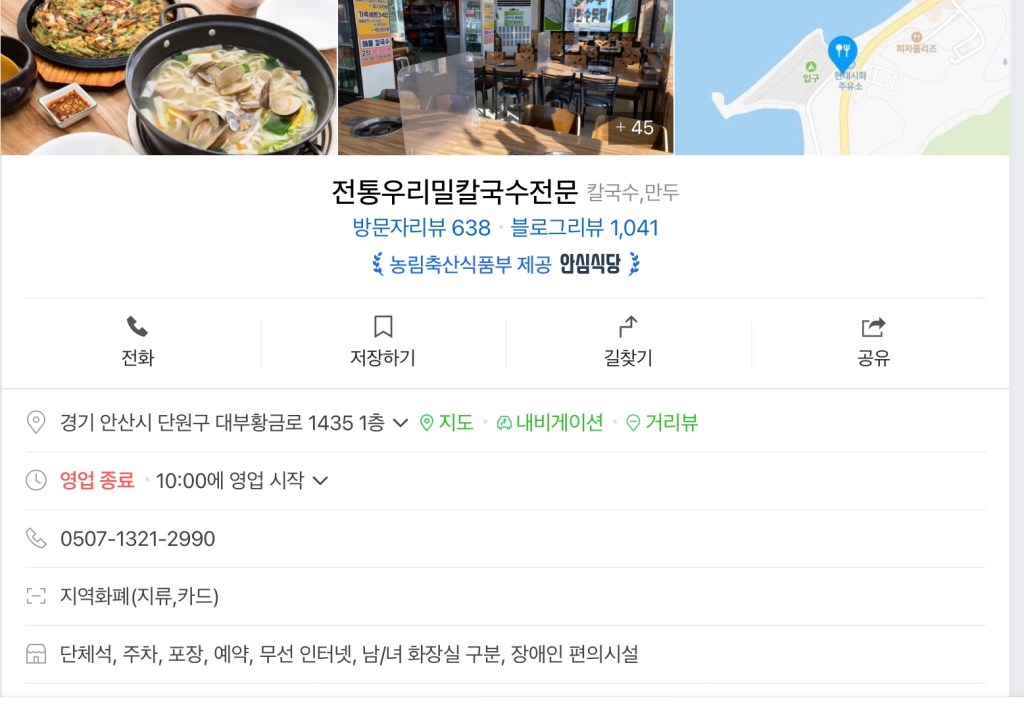Viewport: 1024px width, 707px height.
Task: Expand the address details chevron
Action: coord(400,423)
